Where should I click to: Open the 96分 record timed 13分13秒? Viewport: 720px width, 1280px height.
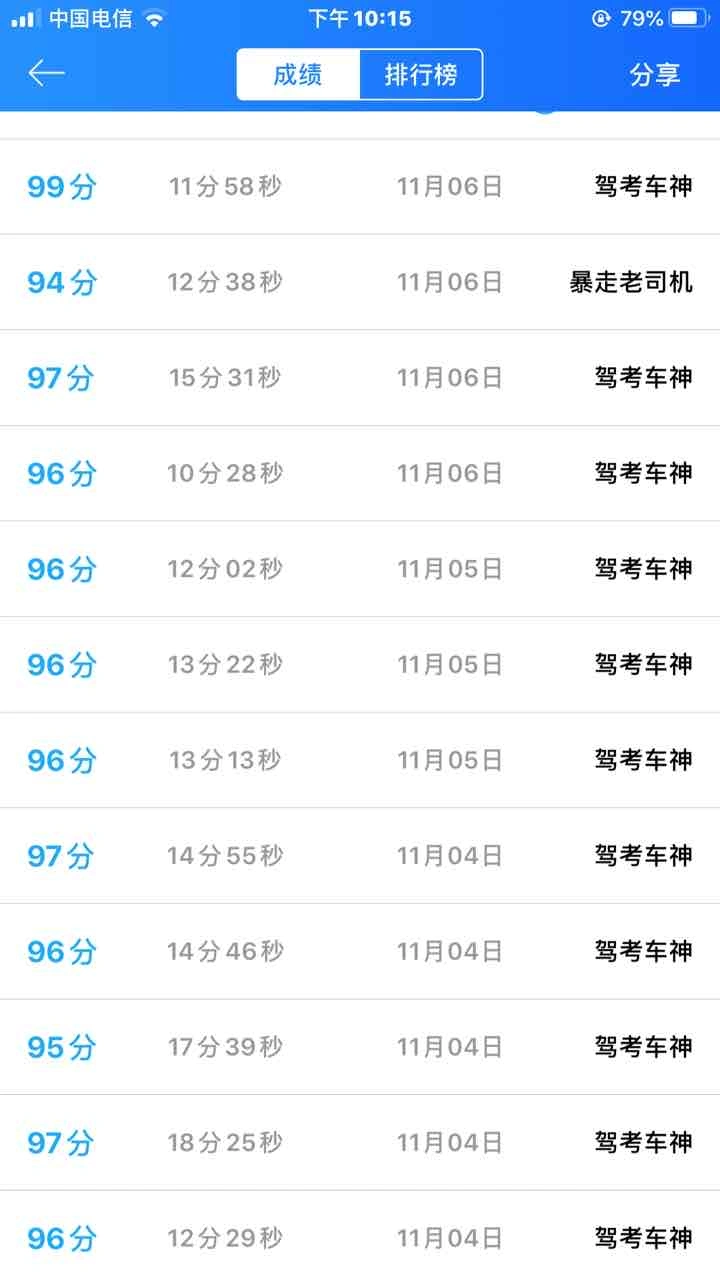tap(360, 760)
